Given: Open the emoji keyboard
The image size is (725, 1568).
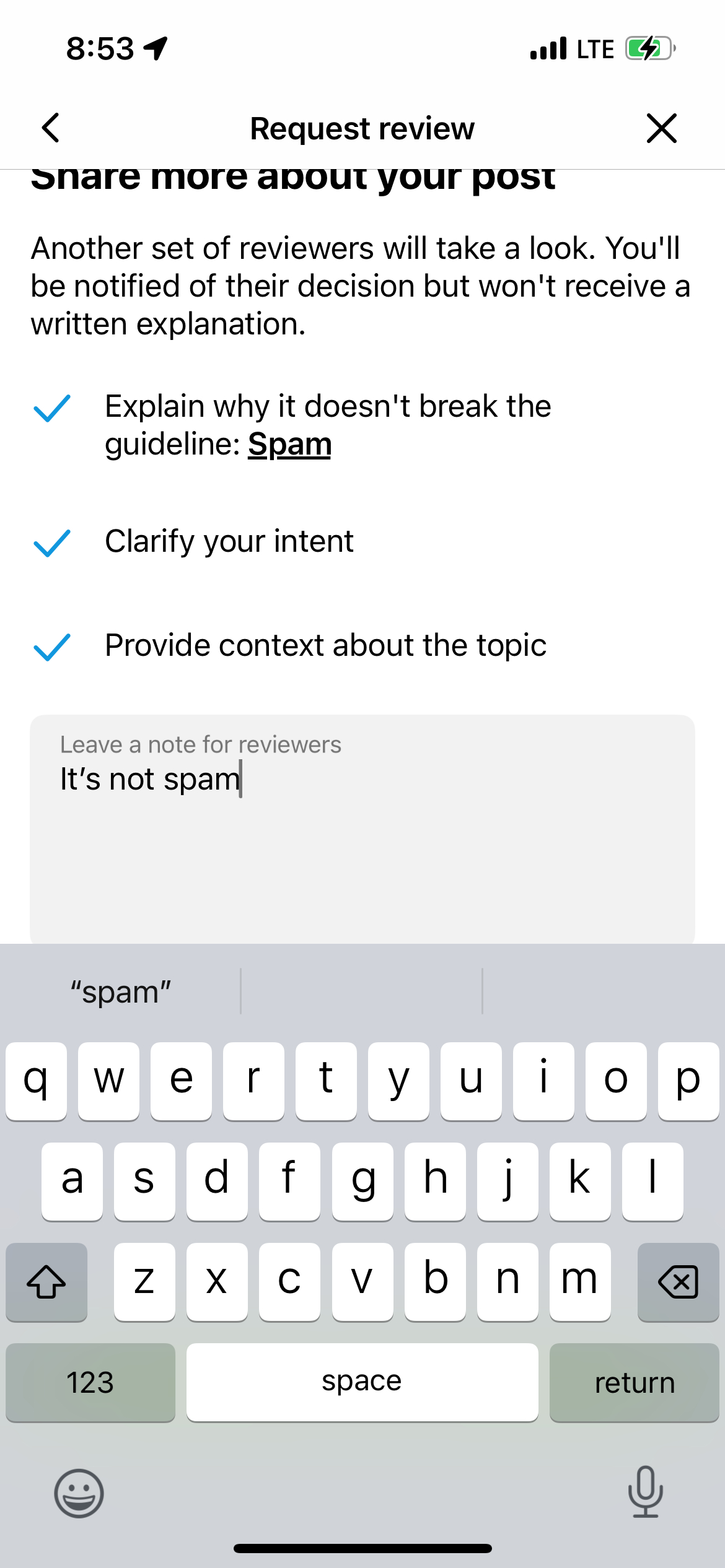Looking at the screenshot, I should (x=79, y=1493).
